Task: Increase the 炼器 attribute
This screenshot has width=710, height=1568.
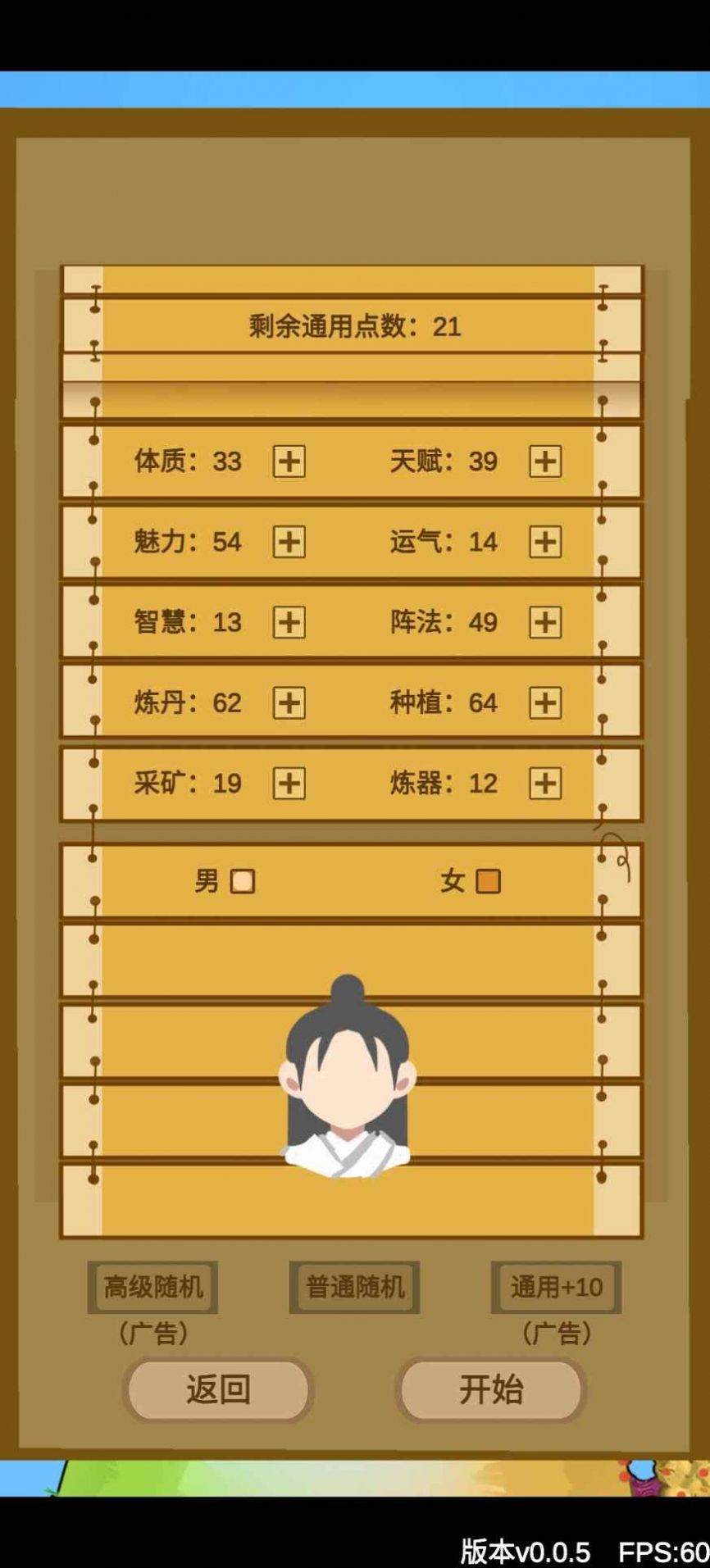Action: 545,783
